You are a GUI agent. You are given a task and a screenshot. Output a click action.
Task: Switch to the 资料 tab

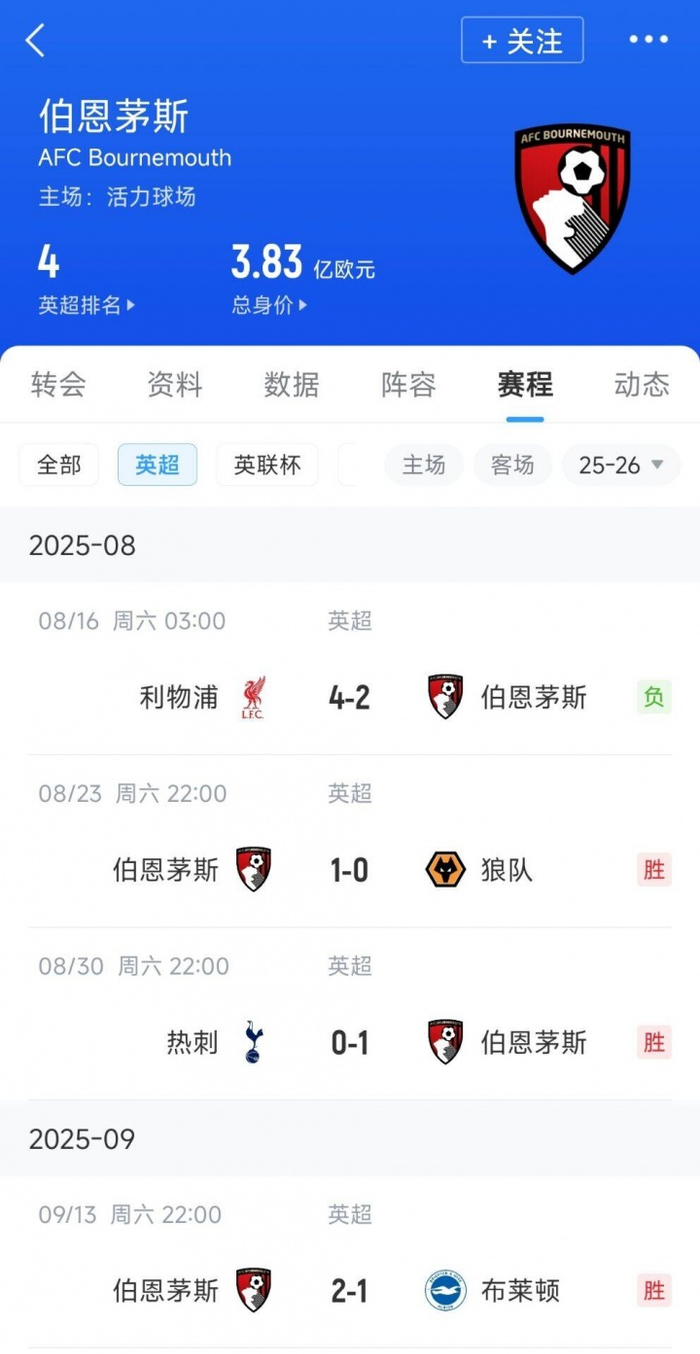[175, 384]
